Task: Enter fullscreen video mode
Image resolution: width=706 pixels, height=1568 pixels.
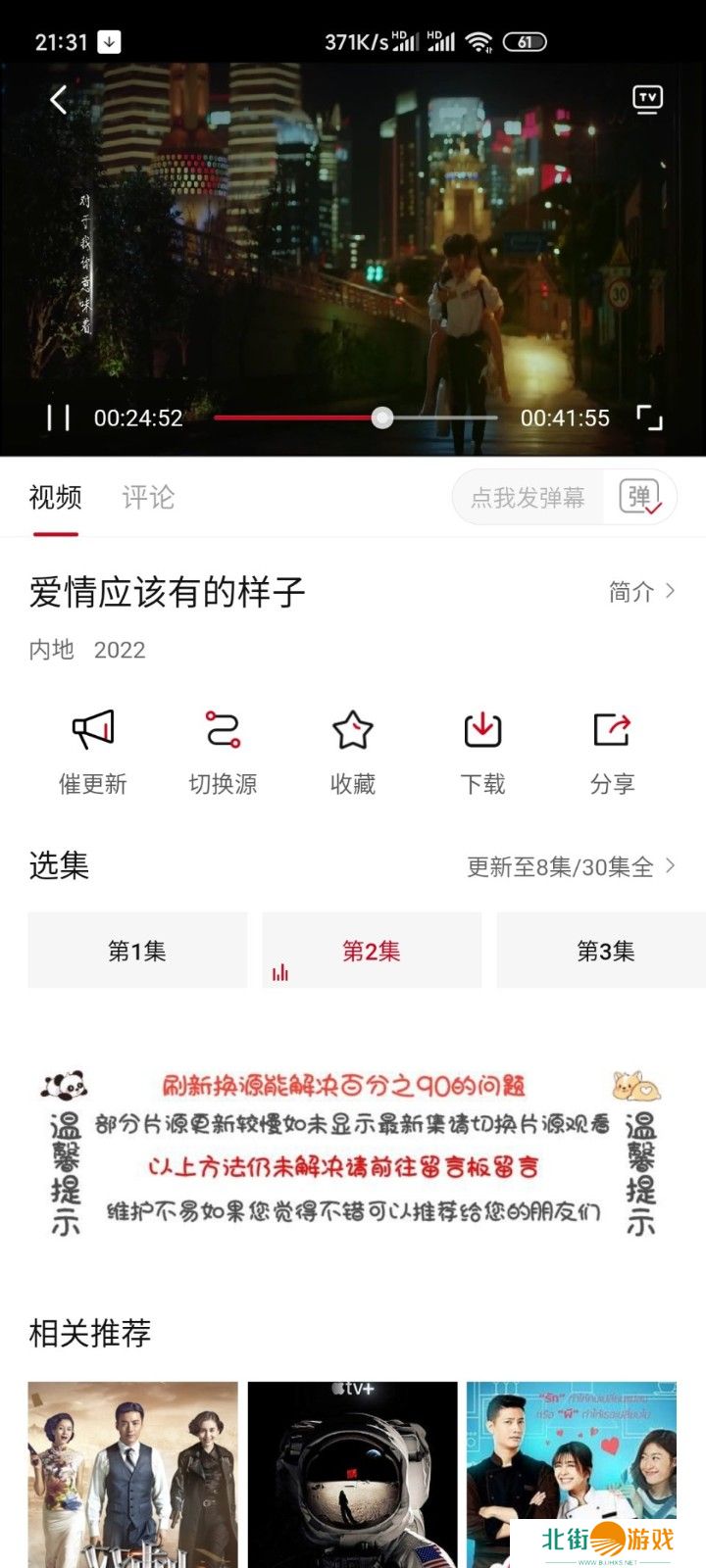Action: click(649, 418)
